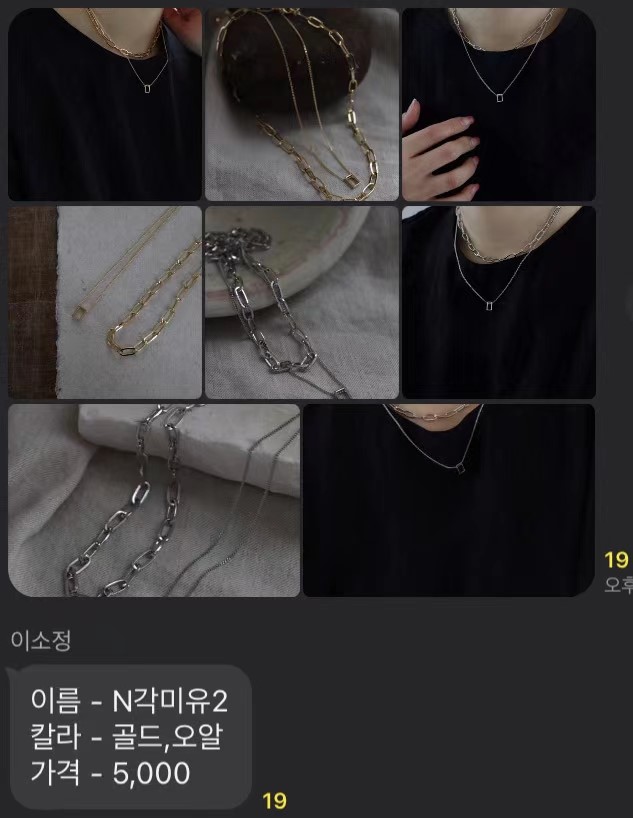The width and height of the screenshot is (633, 818).
Task: View the photo of gold chain draped on dark stone
Action: click(302, 104)
